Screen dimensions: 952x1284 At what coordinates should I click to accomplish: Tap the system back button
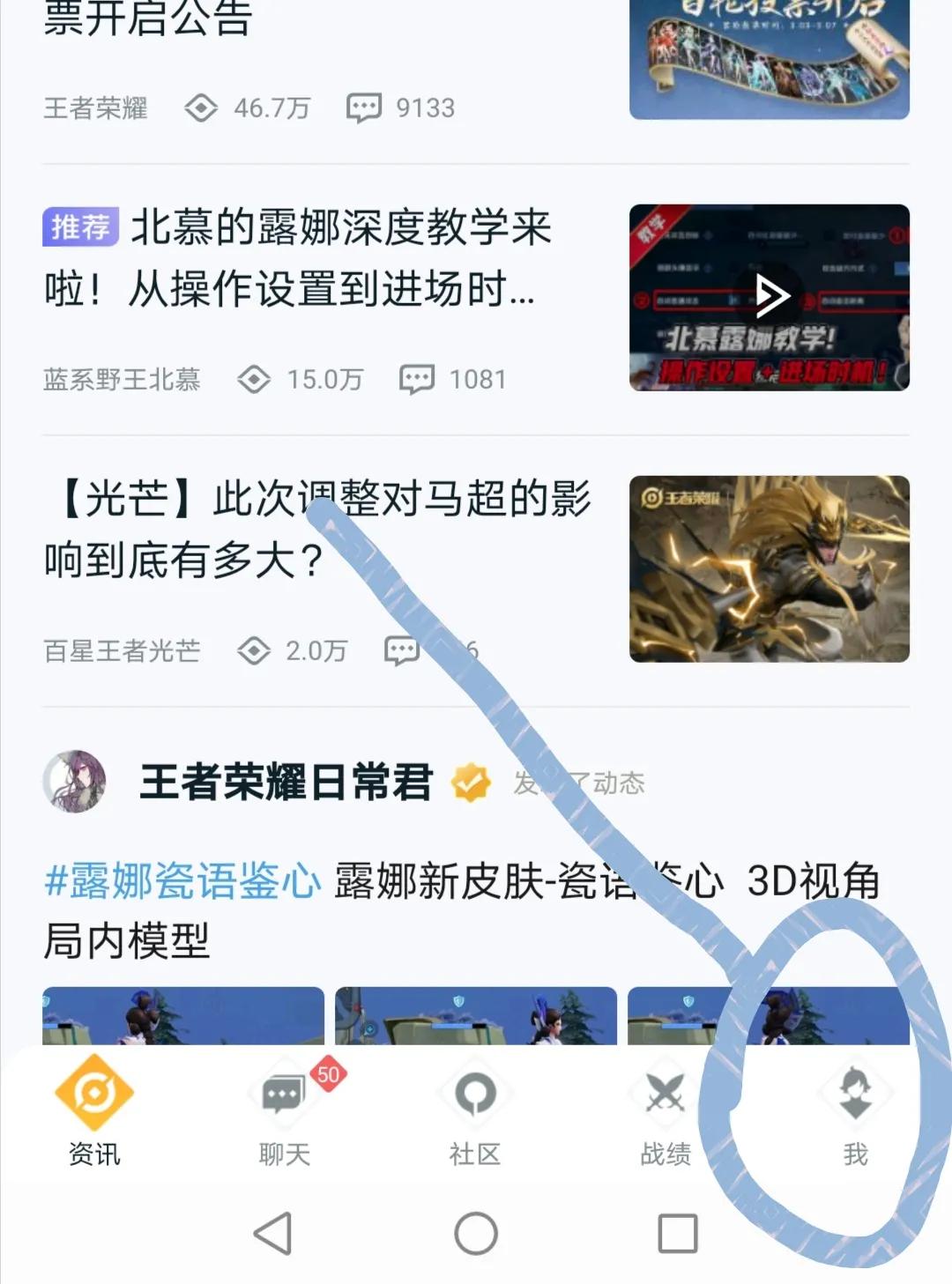[272, 1233]
